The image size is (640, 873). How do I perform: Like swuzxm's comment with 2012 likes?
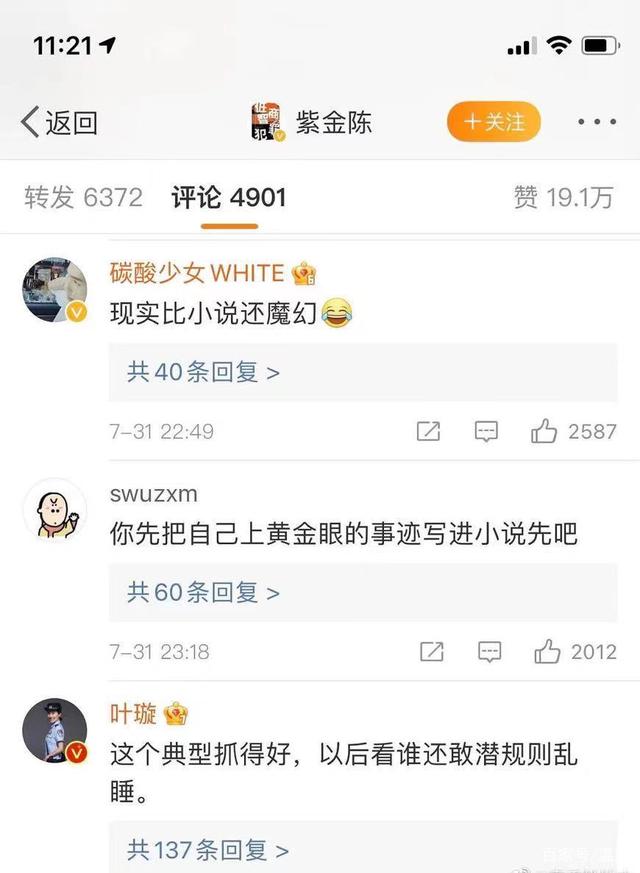(548, 652)
